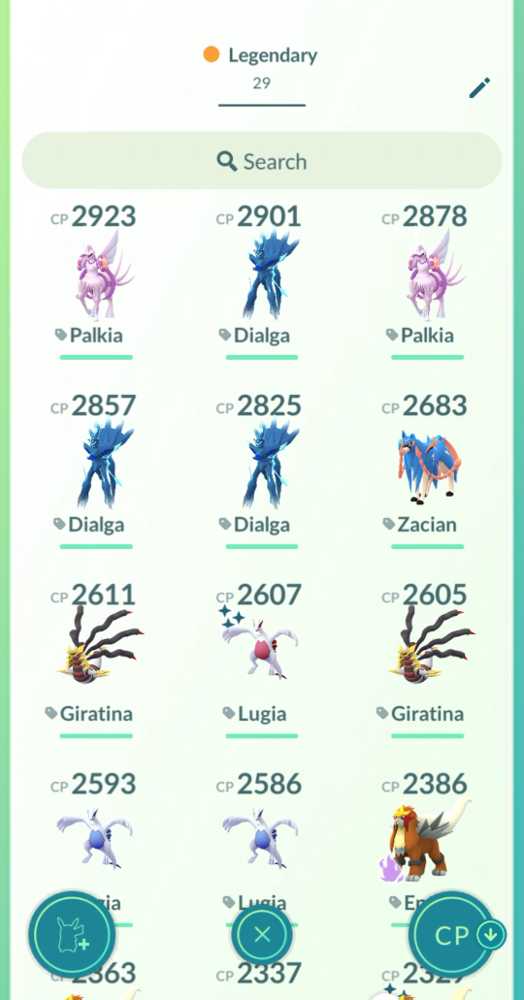Select the Dialga with CP 2901
Screen dimensions: 524x1000
coord(262,281)
